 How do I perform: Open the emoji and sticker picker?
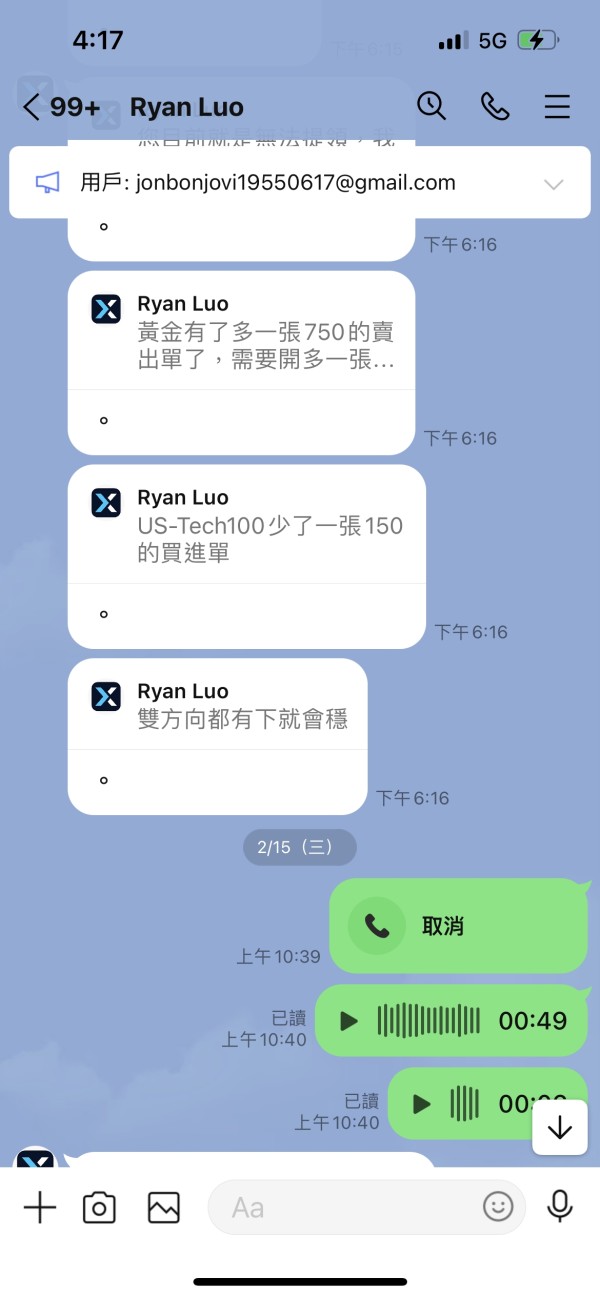[x=498, y=1207]
